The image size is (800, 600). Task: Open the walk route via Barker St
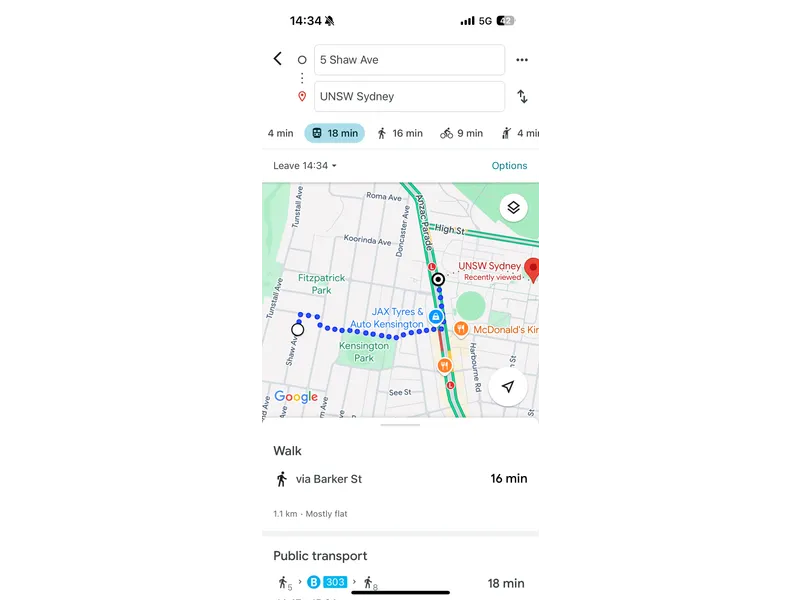(x=400, y=479)
